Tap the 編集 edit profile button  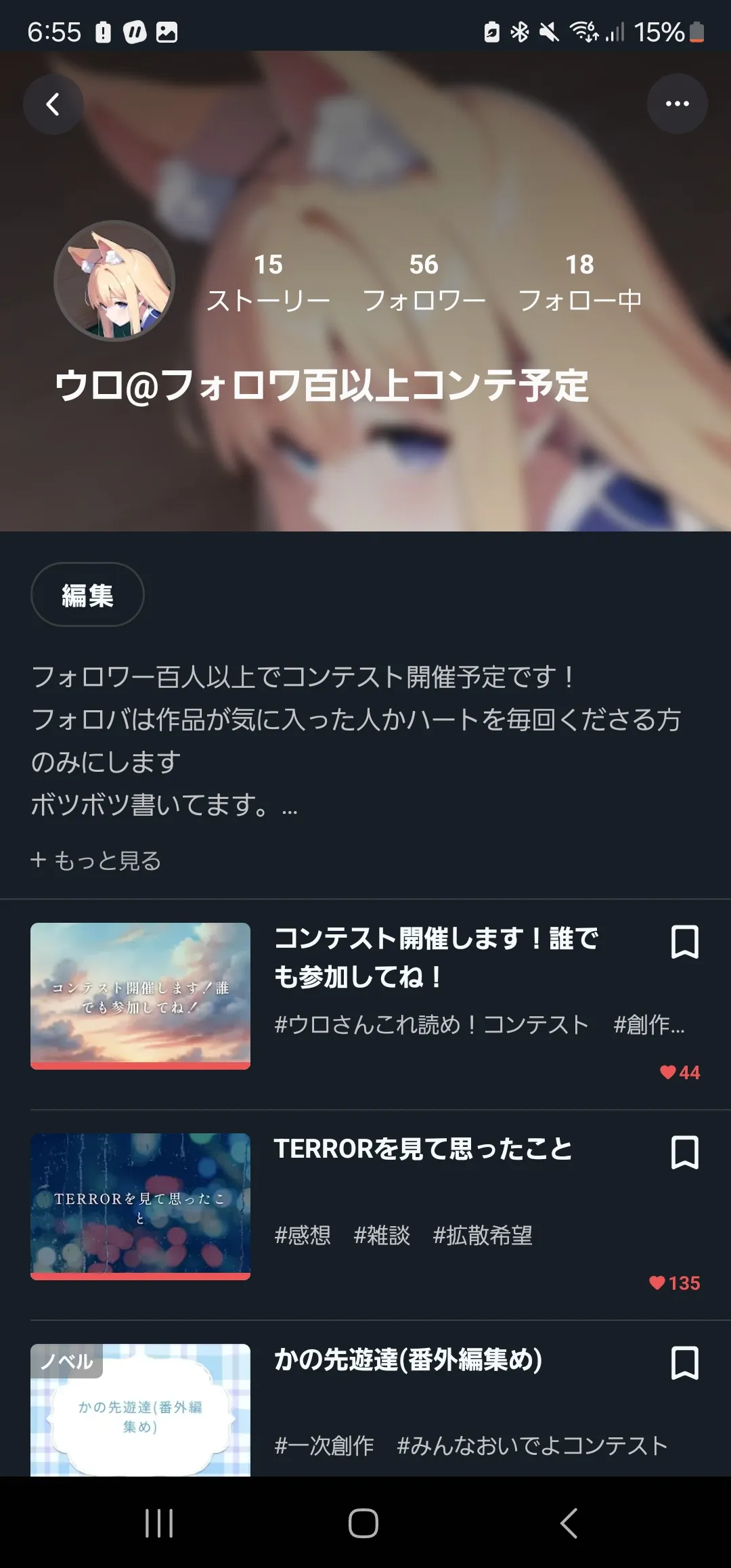tap(87, 594)
